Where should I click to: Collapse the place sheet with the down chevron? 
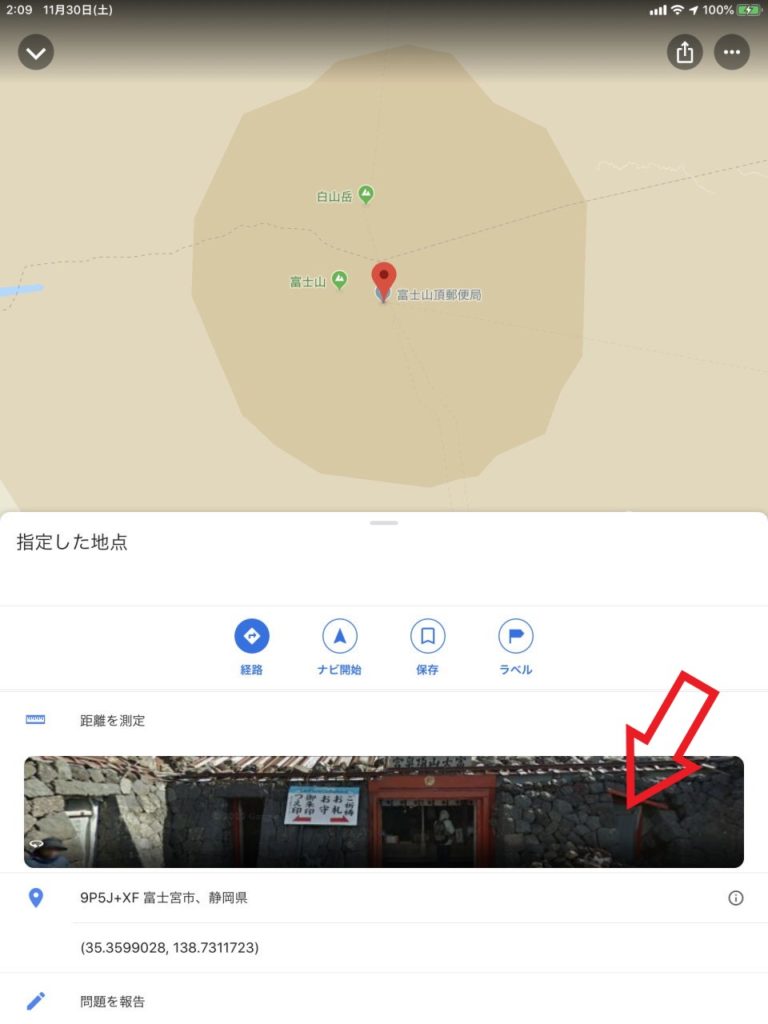pos(36,52)
